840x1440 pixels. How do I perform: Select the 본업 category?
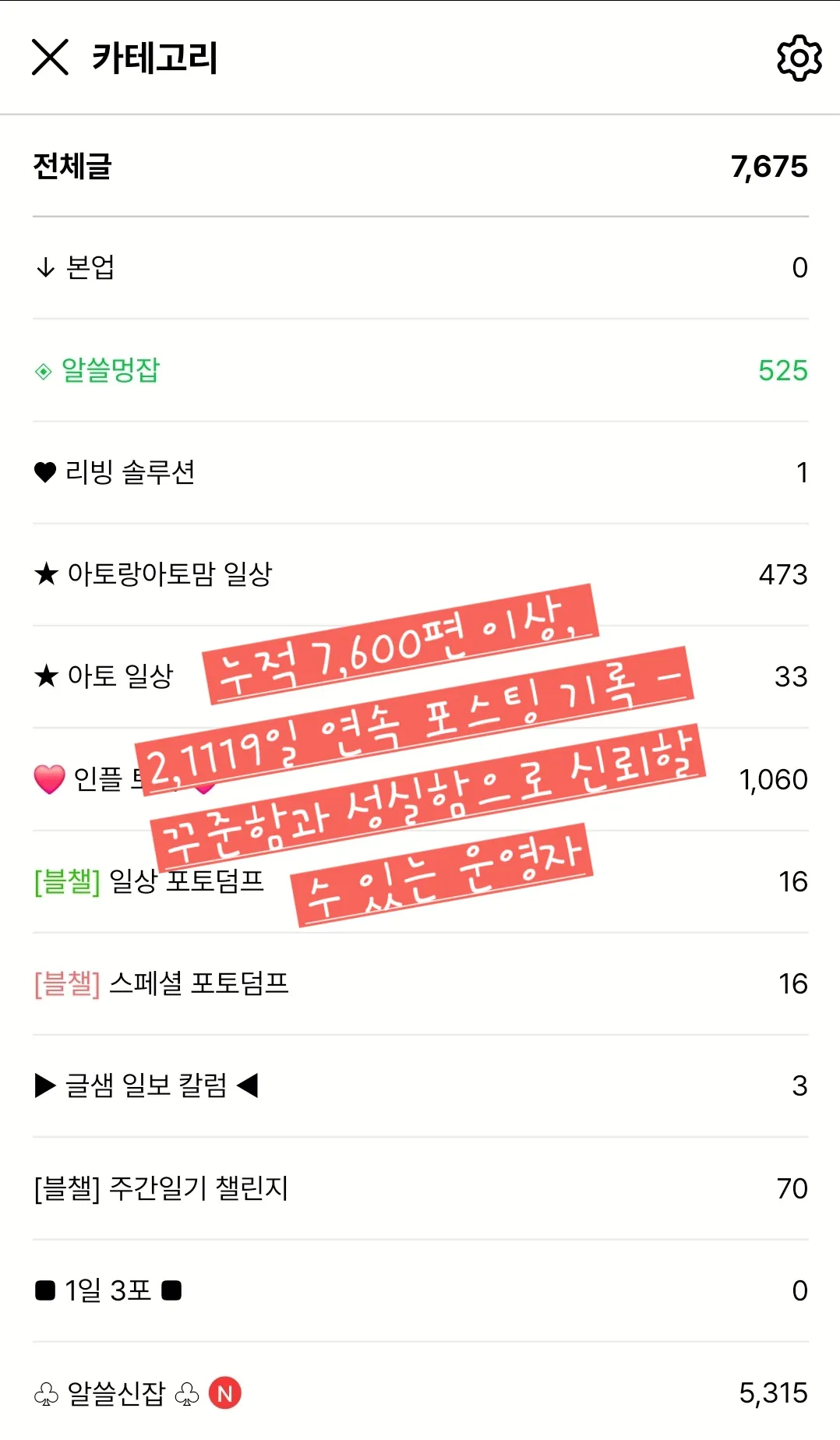click(90, 267)
